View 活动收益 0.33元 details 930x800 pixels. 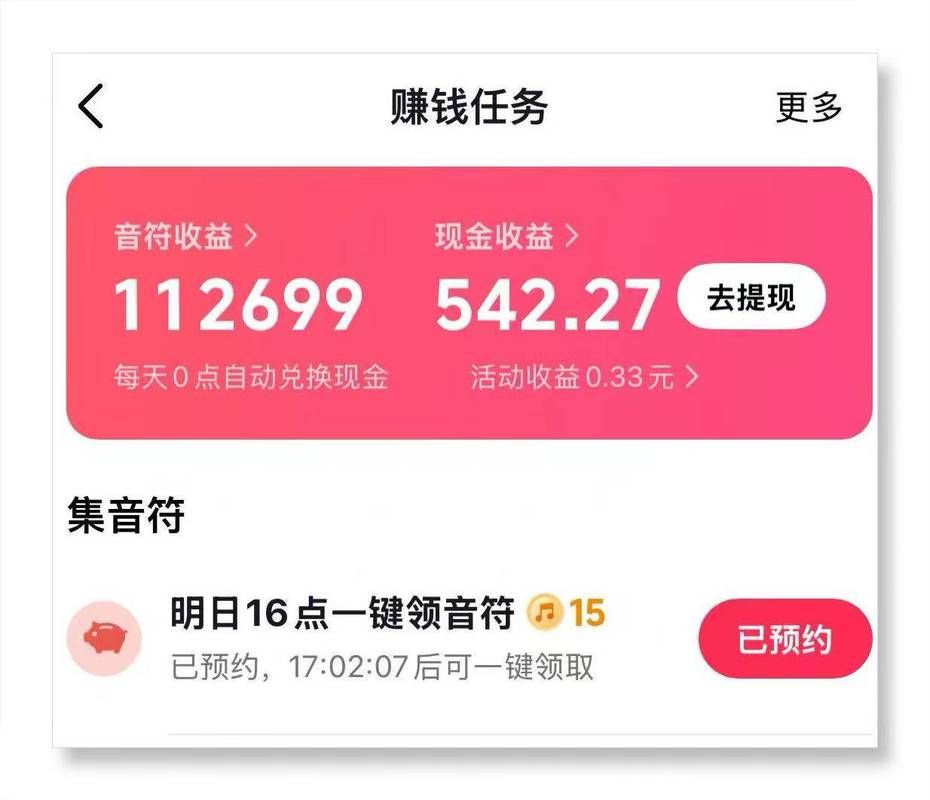[585, 377]
